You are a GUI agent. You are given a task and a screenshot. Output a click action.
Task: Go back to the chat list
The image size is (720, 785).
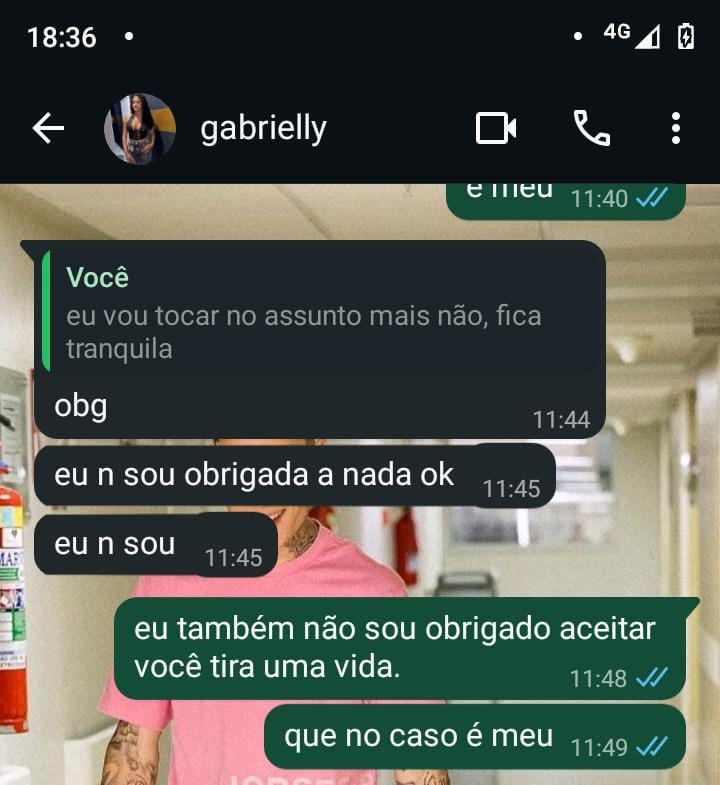point(47,128)
